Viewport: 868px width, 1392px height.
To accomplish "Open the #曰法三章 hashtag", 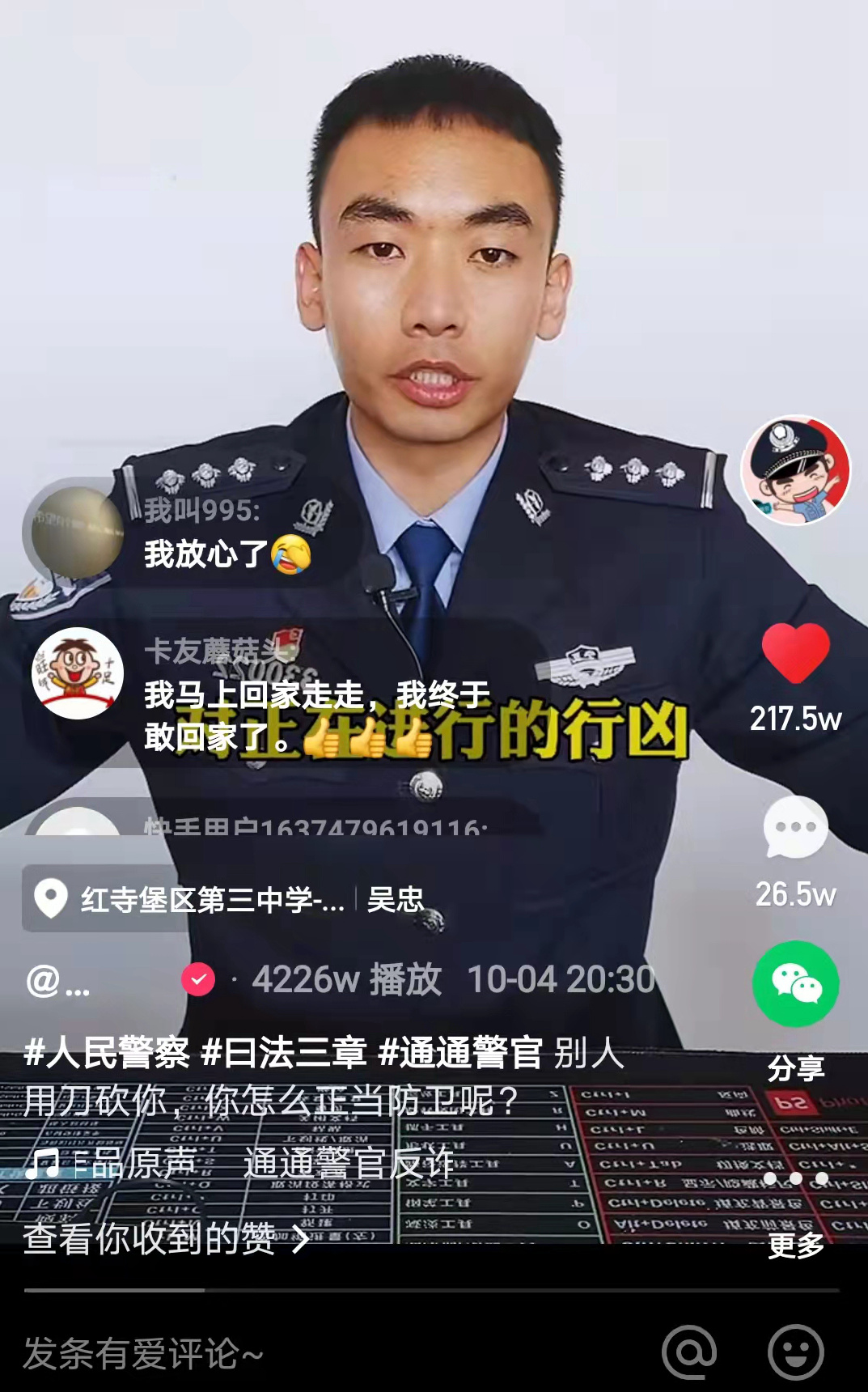I will (x=283, y=1053).
